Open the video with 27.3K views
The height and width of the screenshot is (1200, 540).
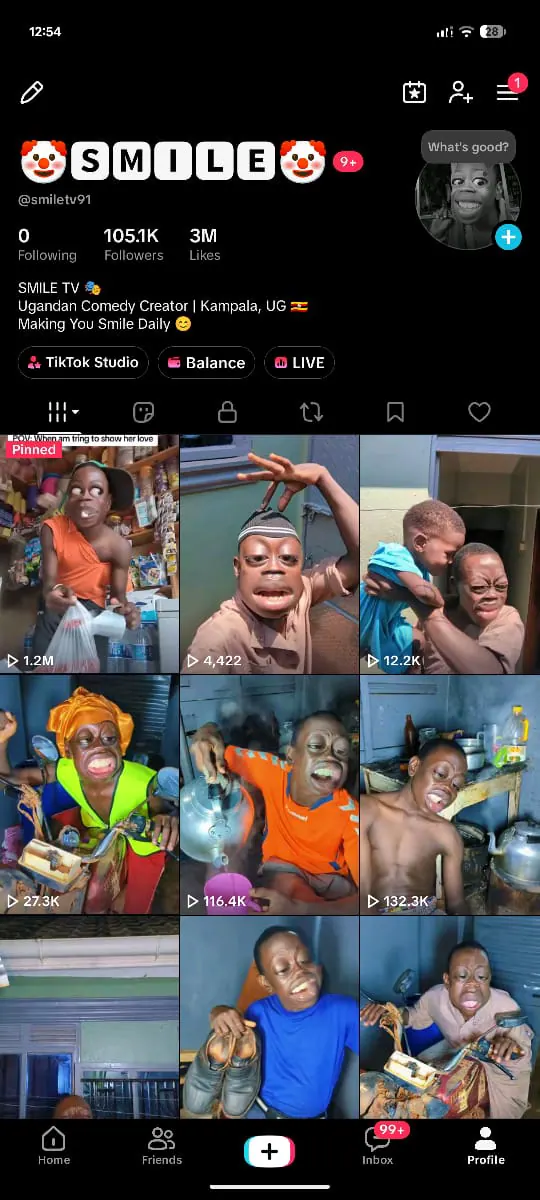pyautogui.click(x=89, y=795)
